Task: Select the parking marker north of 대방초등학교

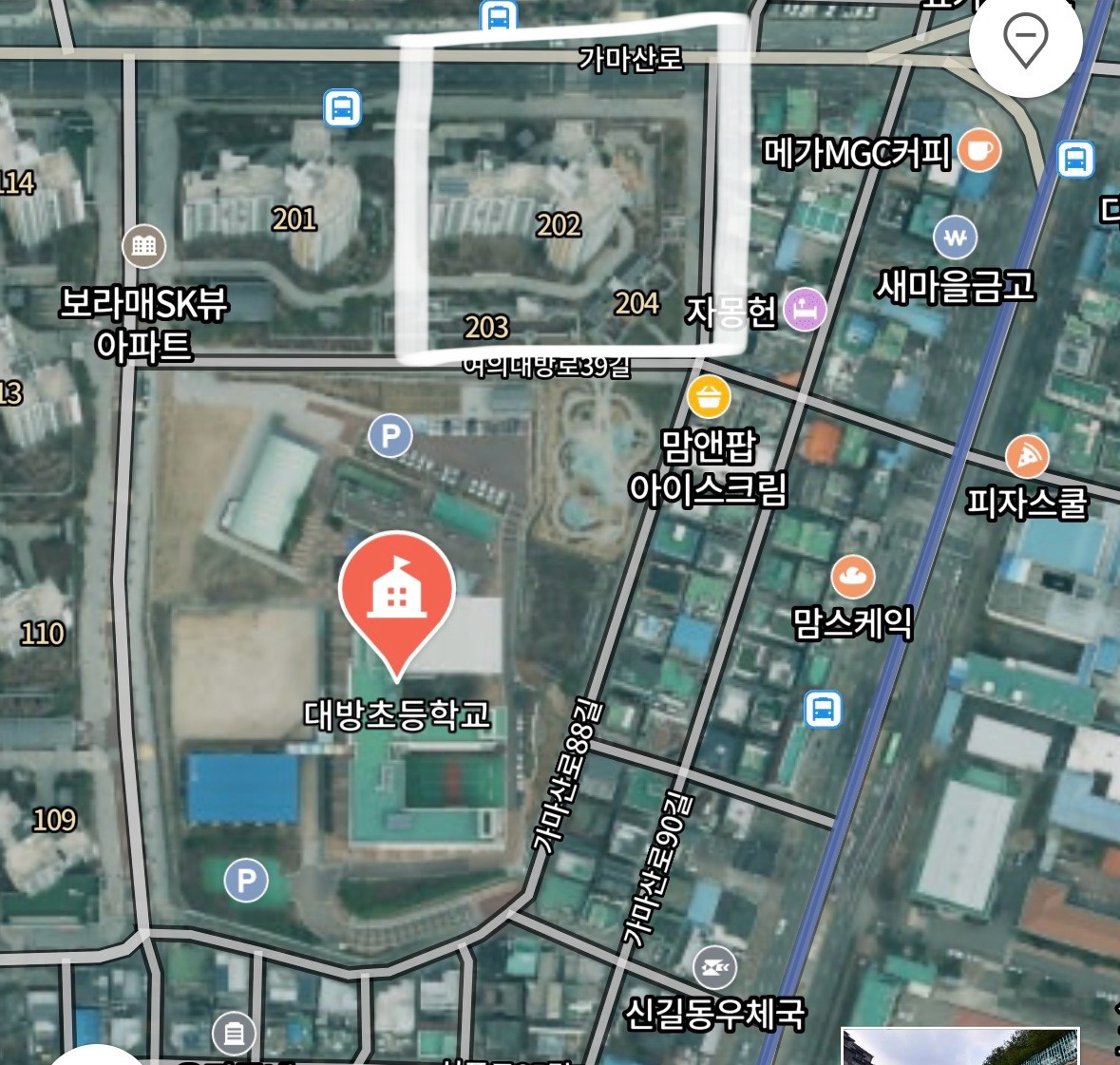Action: (390, 436)
